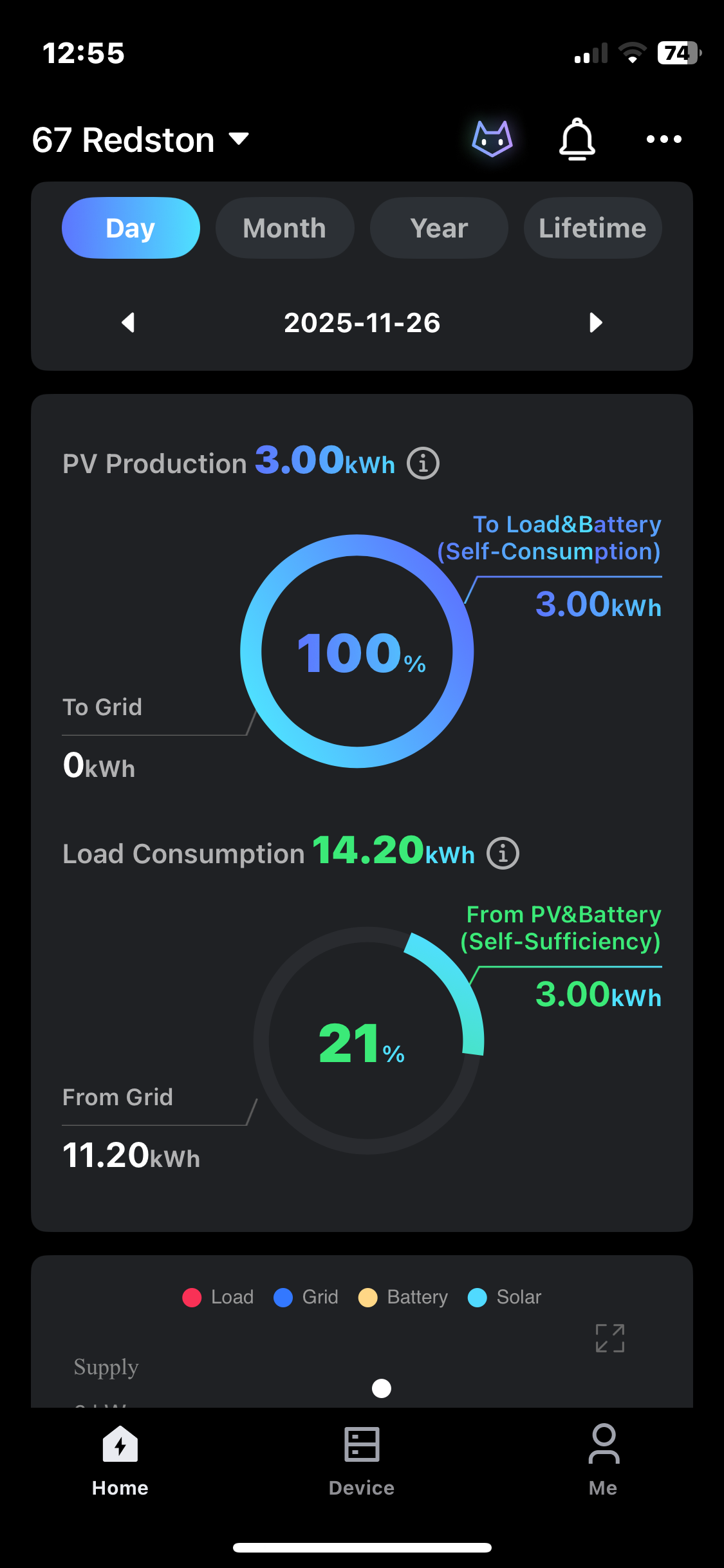Show Lifetime statistics
The image size is (724, 1568).
click(592, 228)
